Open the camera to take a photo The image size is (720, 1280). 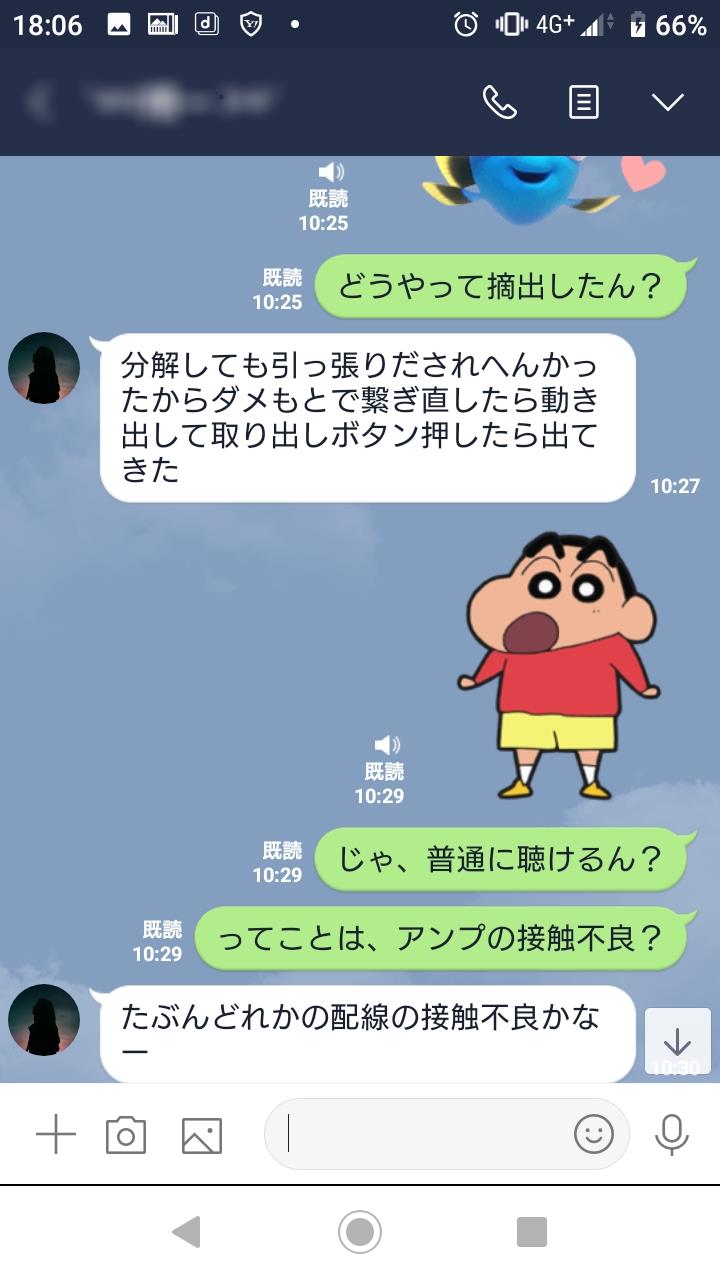point(126,1135)
